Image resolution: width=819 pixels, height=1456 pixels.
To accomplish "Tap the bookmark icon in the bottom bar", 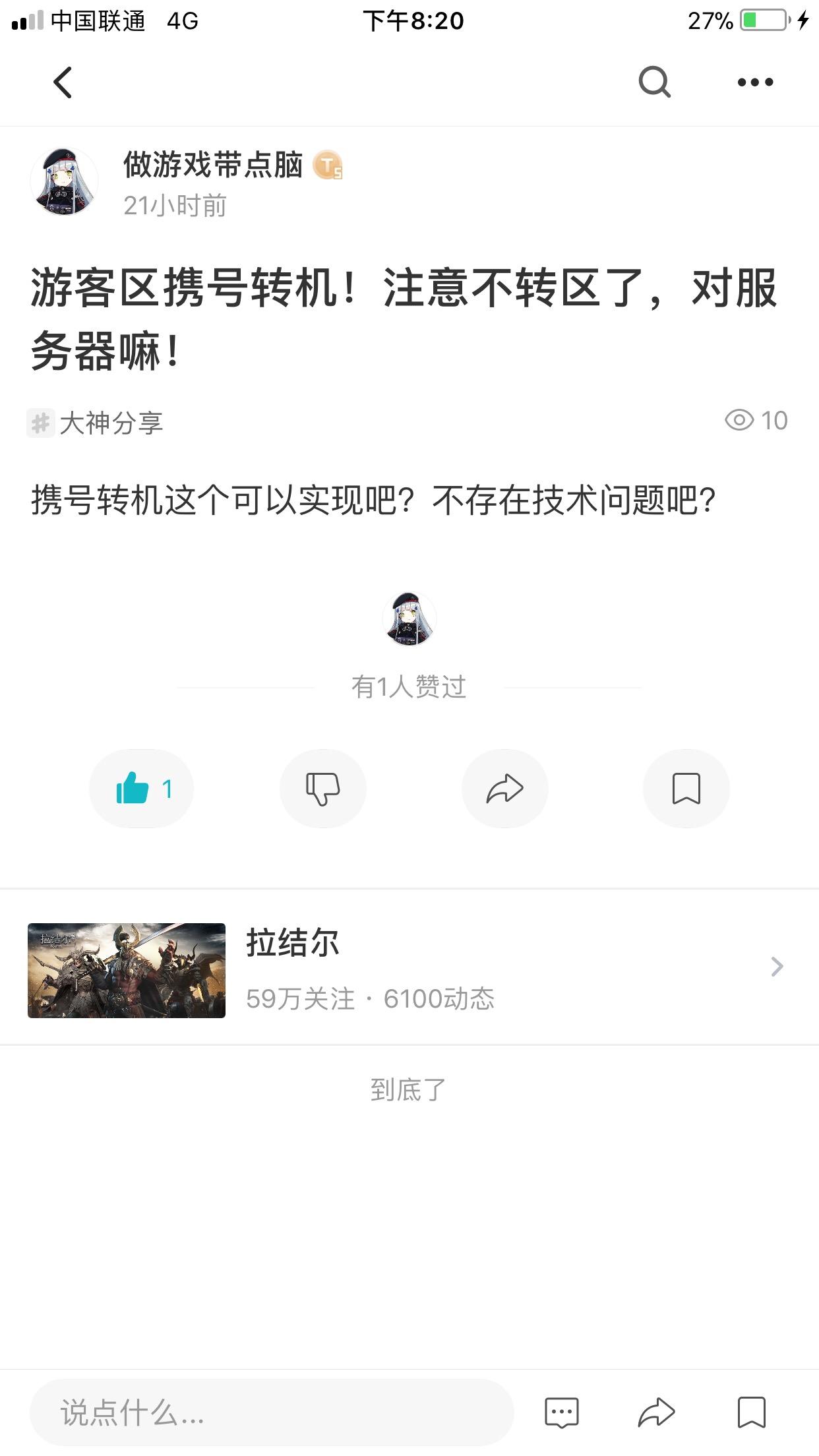I will coord(751,1412).
